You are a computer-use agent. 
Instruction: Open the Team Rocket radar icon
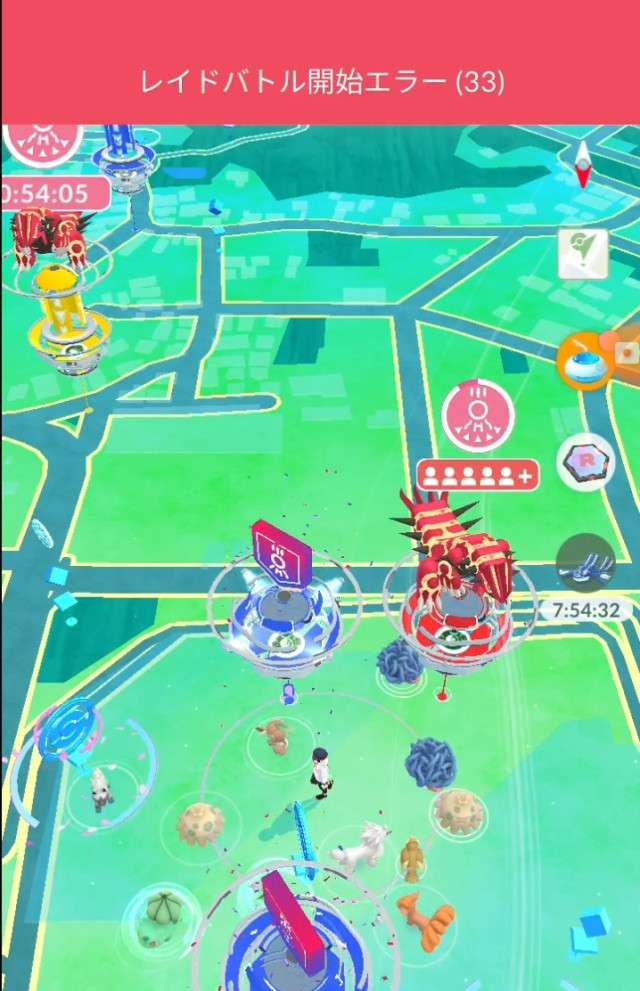[583, 463]
